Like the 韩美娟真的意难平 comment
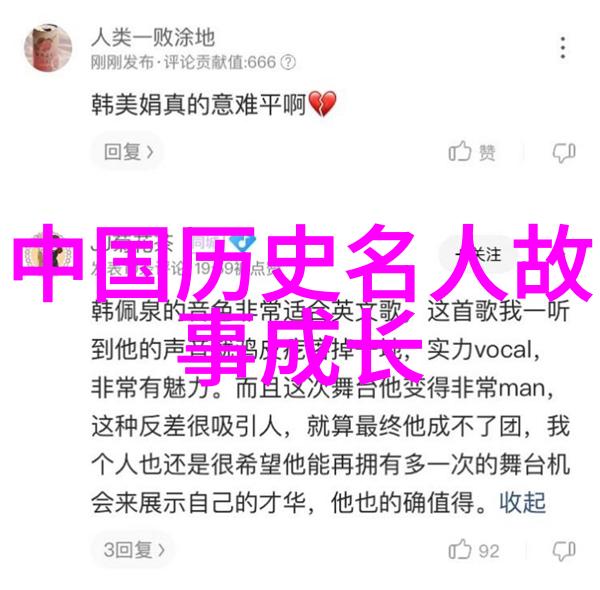Image resolution: width=600 pixels, height=590 pixels. (472, 152)
